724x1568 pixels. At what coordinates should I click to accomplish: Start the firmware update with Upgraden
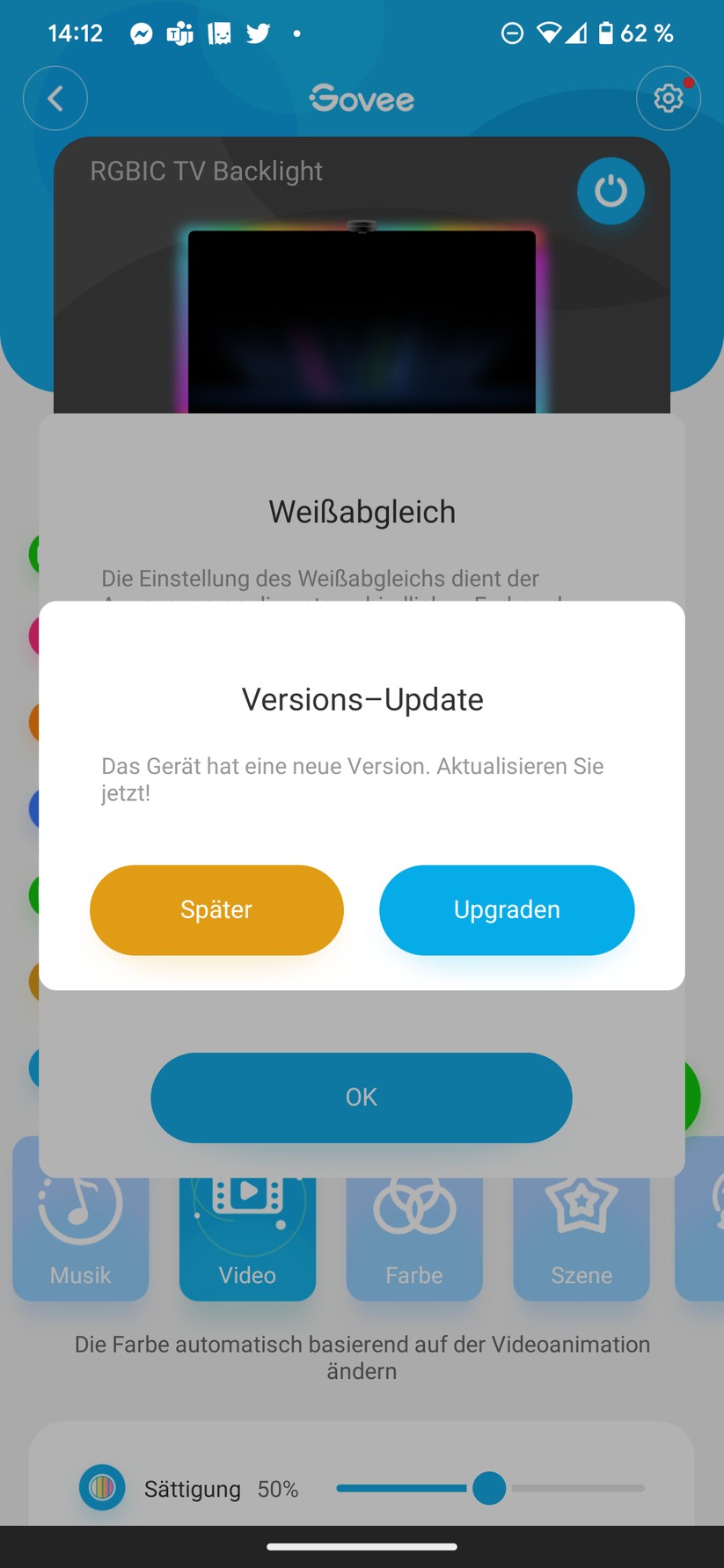coord(507,909)
